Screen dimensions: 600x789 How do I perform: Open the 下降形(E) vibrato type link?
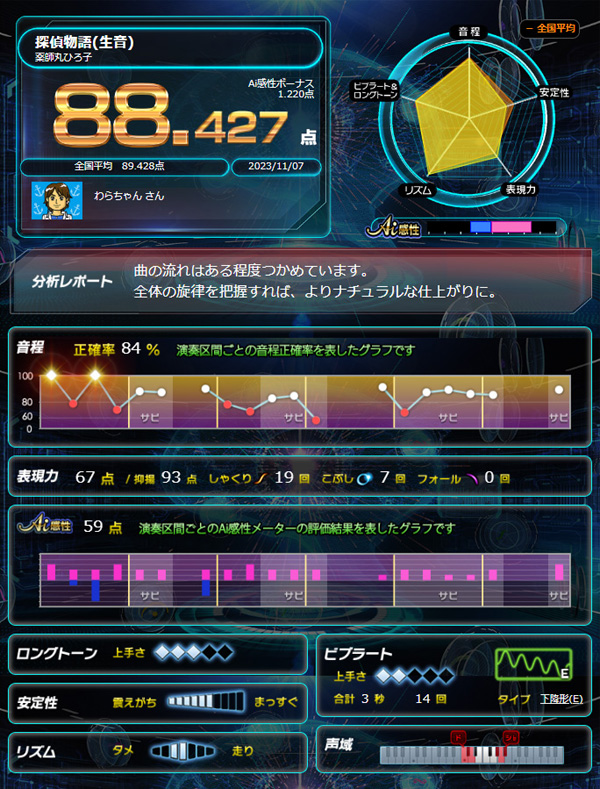click(560, 698)
